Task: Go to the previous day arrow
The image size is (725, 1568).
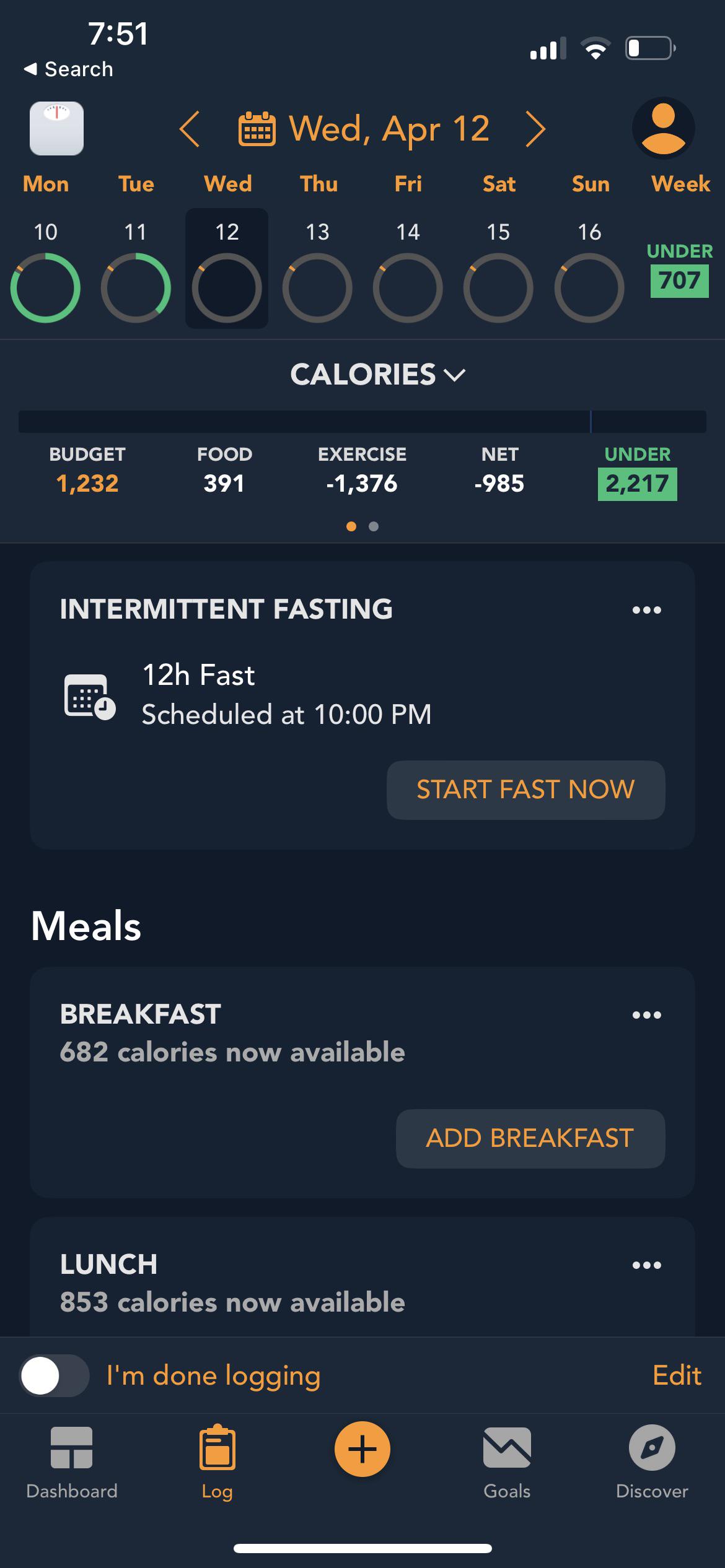Action: [190, 129]
